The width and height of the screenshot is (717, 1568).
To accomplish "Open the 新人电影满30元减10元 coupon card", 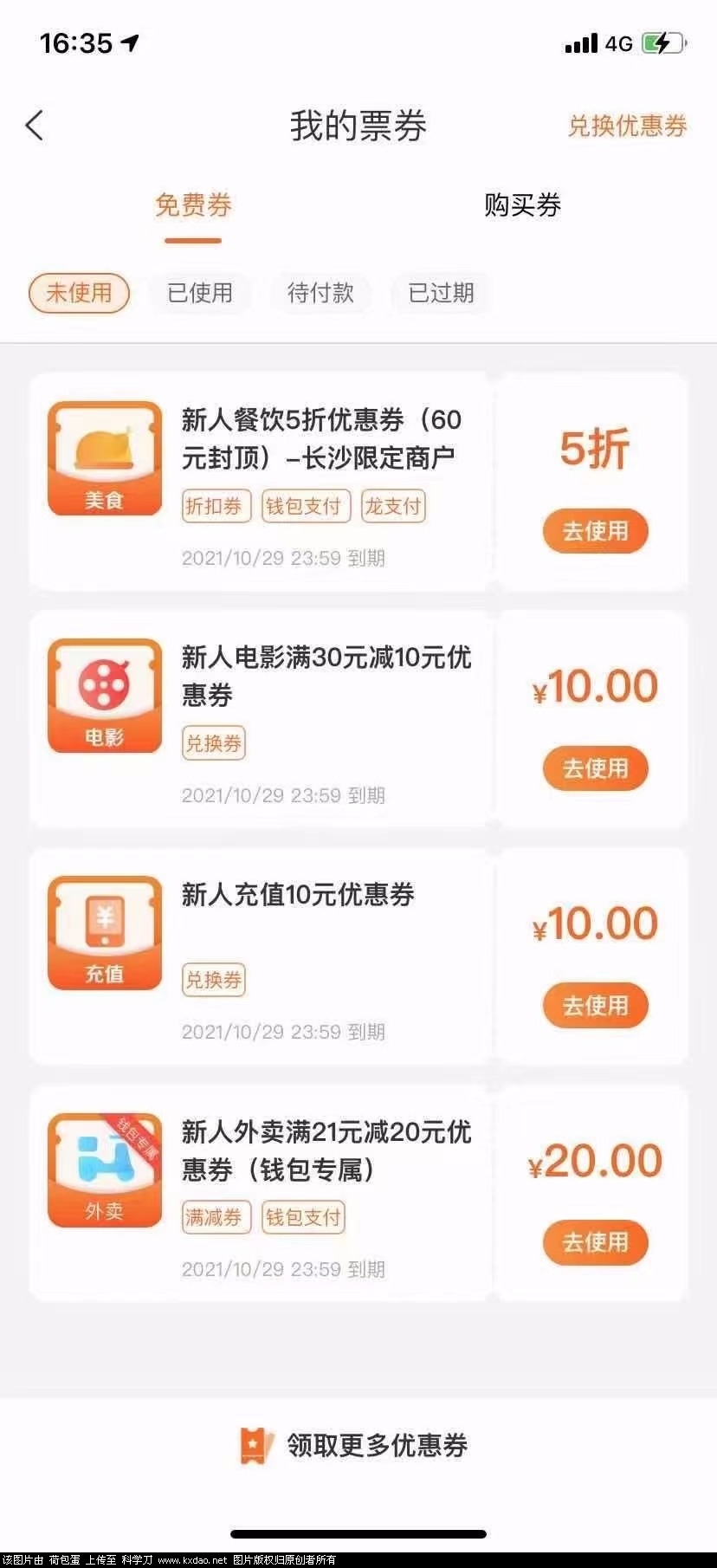I will [x=326, y=676].
